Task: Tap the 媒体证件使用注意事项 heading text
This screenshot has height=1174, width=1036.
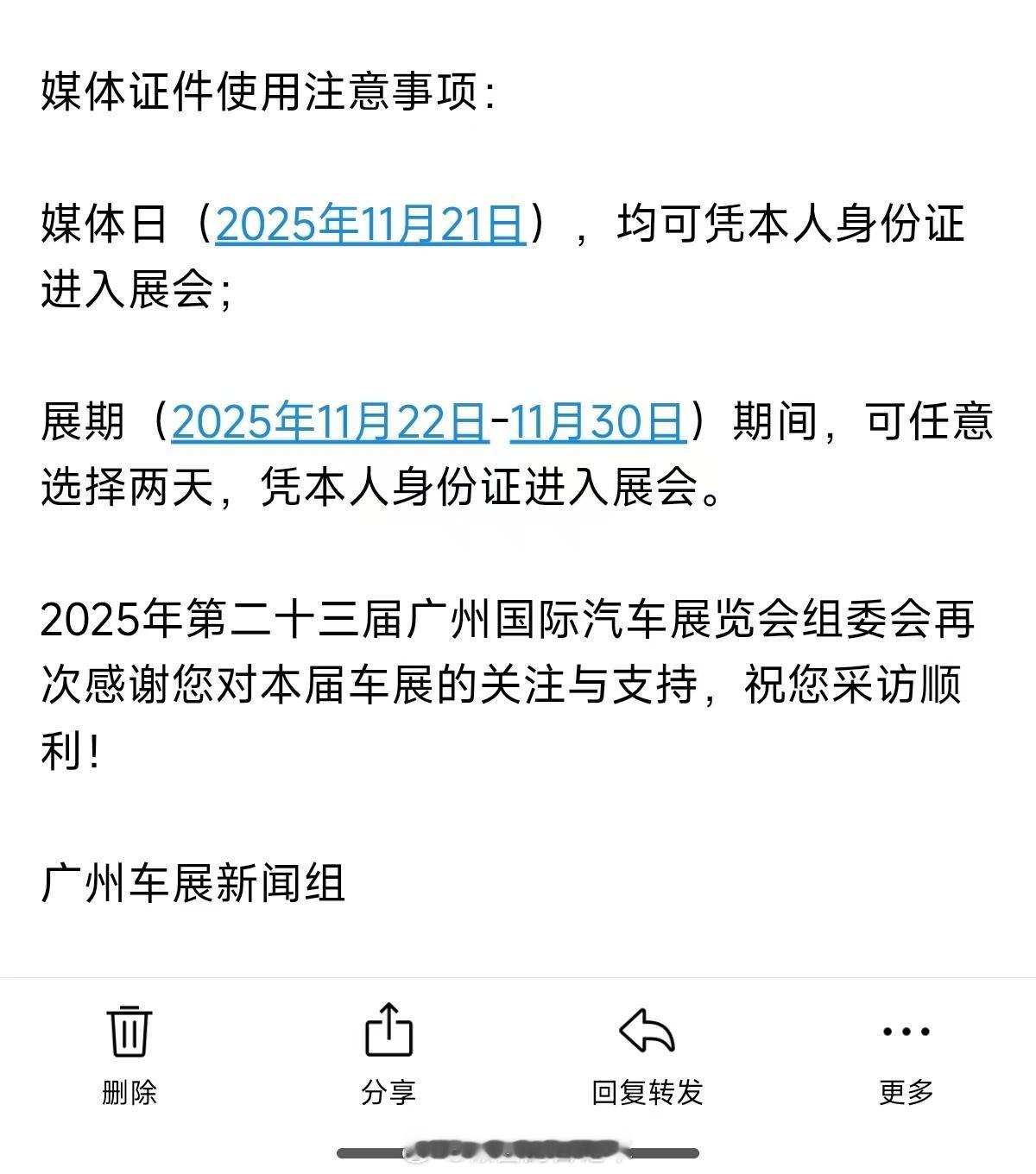Action: [268, 89]
